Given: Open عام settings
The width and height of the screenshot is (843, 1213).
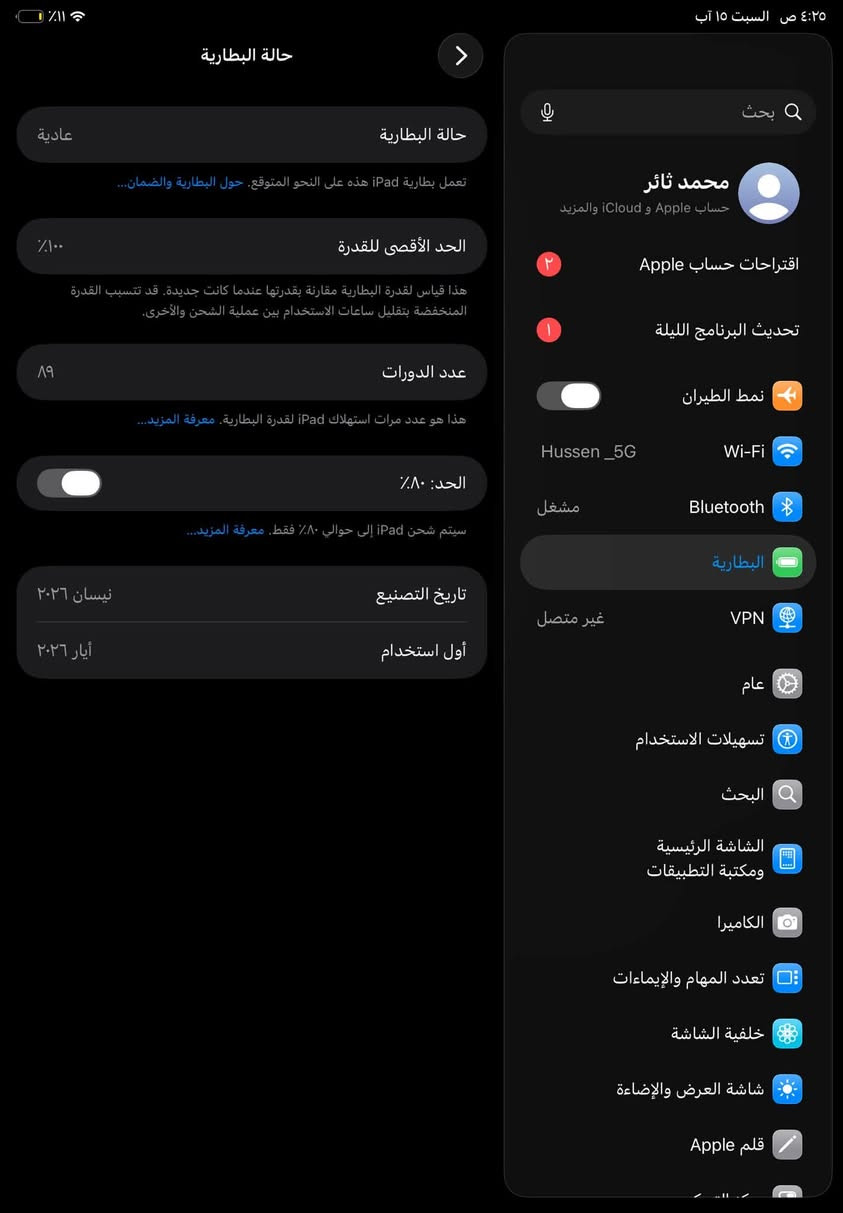Looking at the screenshot, I should tap(668, 684).
